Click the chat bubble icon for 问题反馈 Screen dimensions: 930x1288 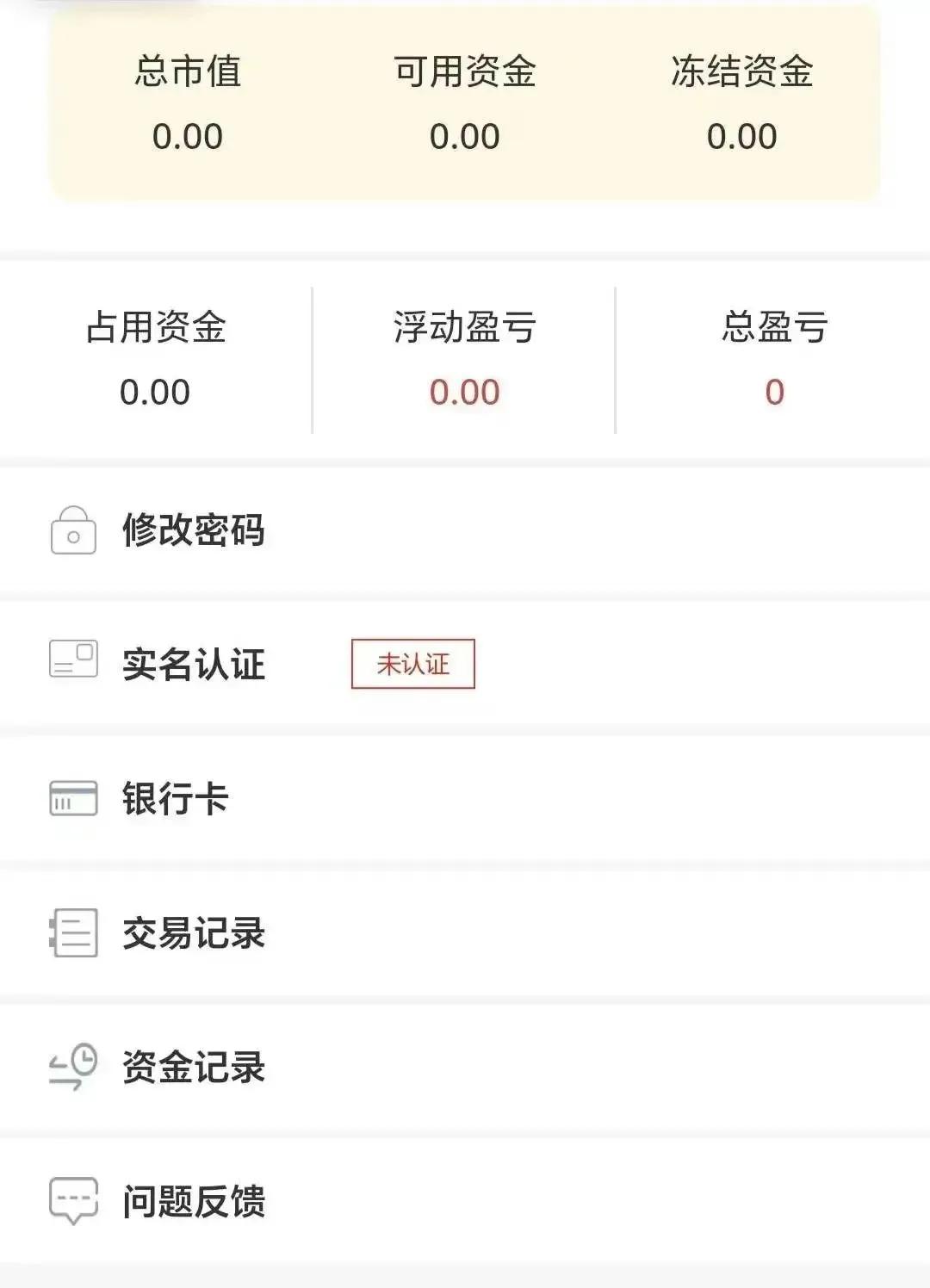coord(73,1202)
